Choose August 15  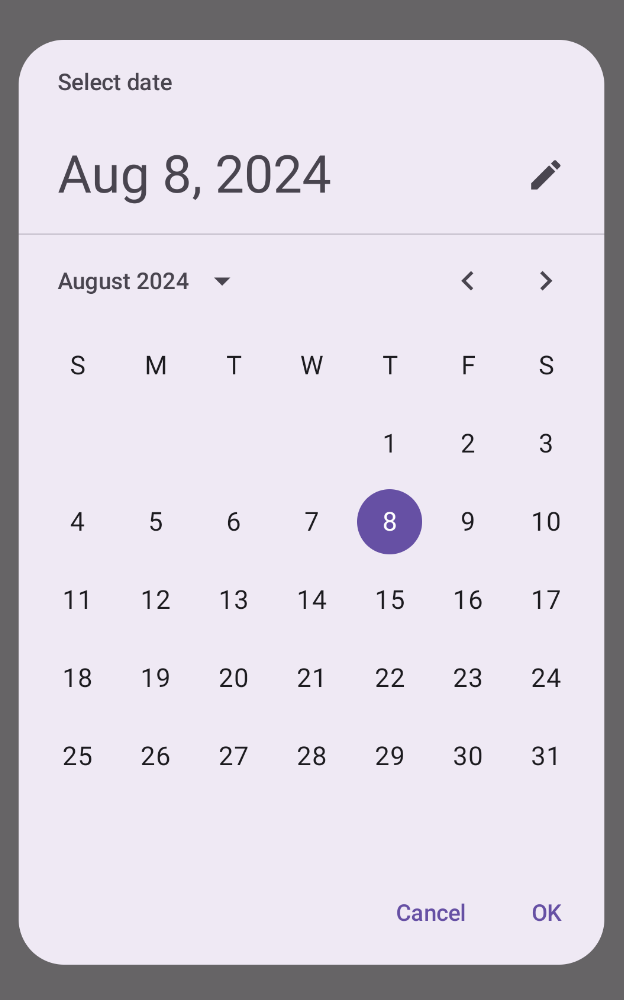click(x=389, y=600)
